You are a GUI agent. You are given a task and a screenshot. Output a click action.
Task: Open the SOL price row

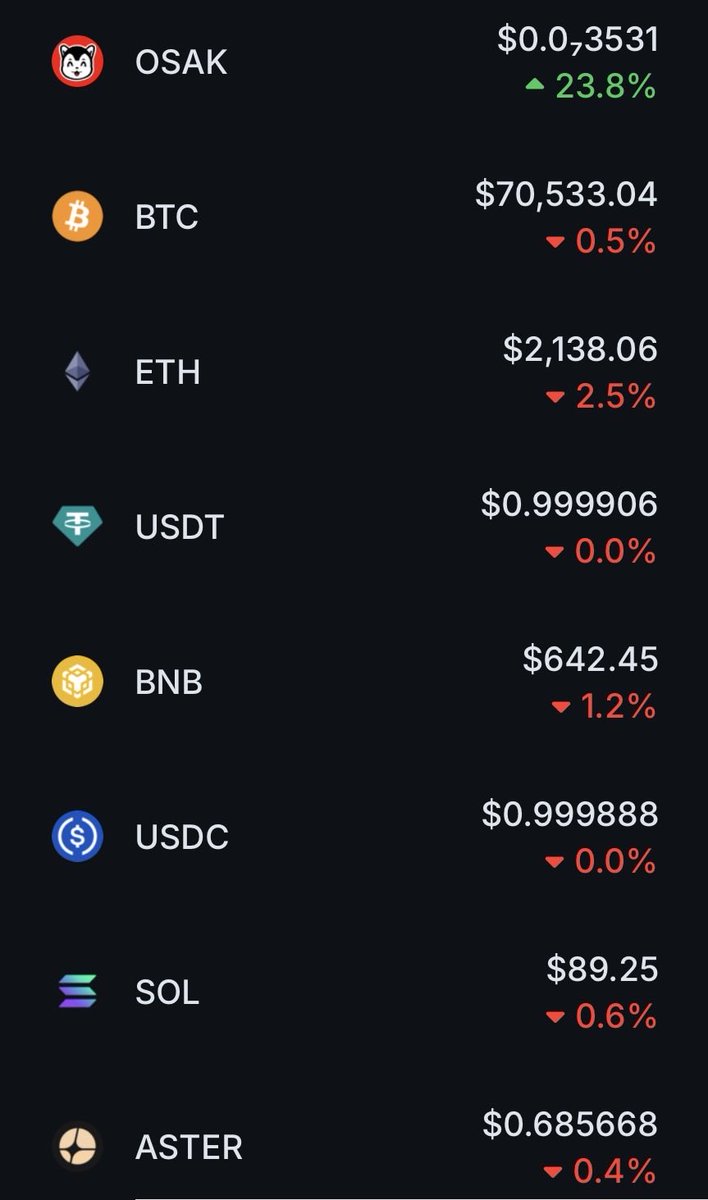(354, 992)
